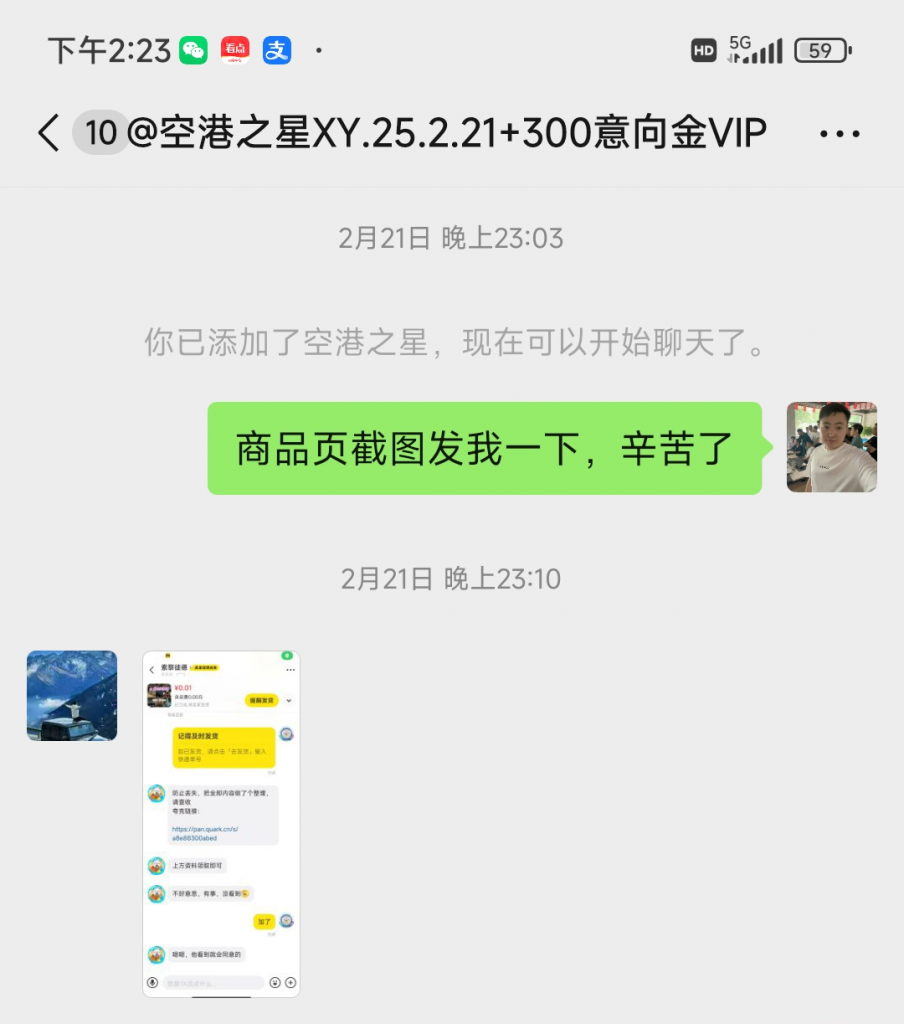Tap the microphone icon in the Xianyu screenshot
Image resolution: width=904 pixels, height=1024 pixels.
point(153,981)
